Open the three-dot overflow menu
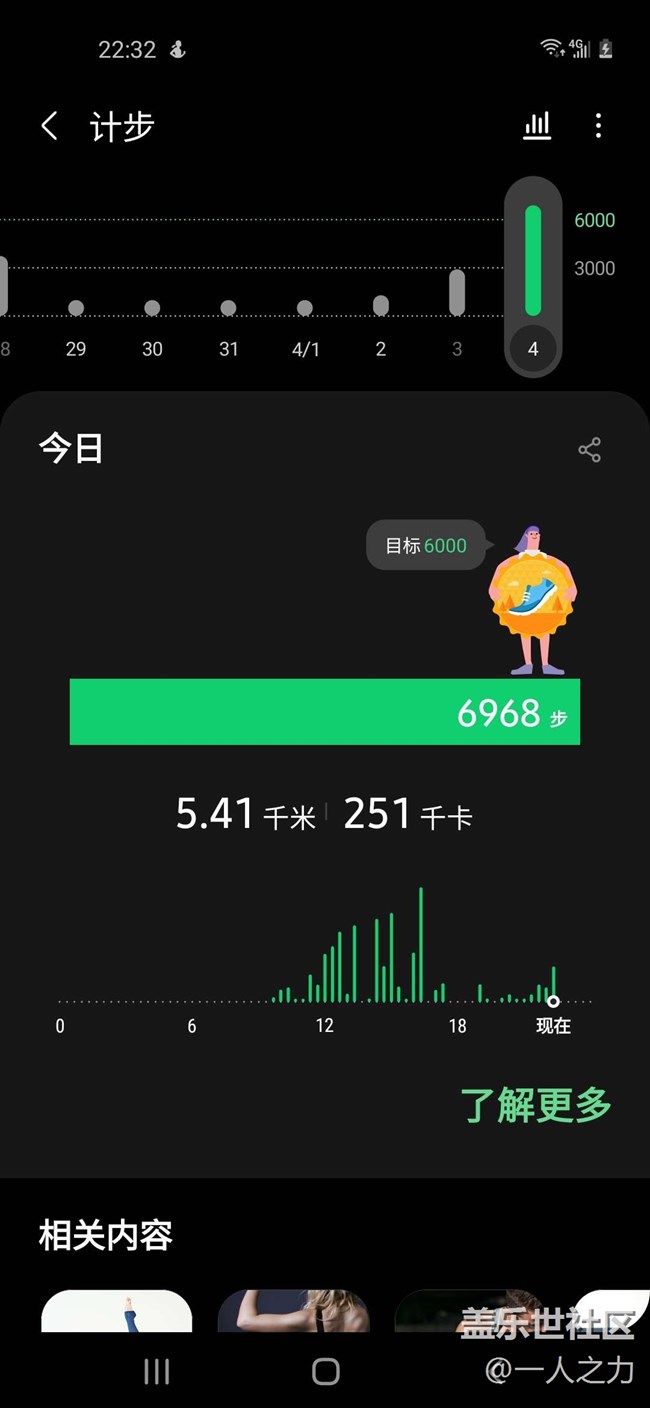650x1408 pixels. pos(598,126)
